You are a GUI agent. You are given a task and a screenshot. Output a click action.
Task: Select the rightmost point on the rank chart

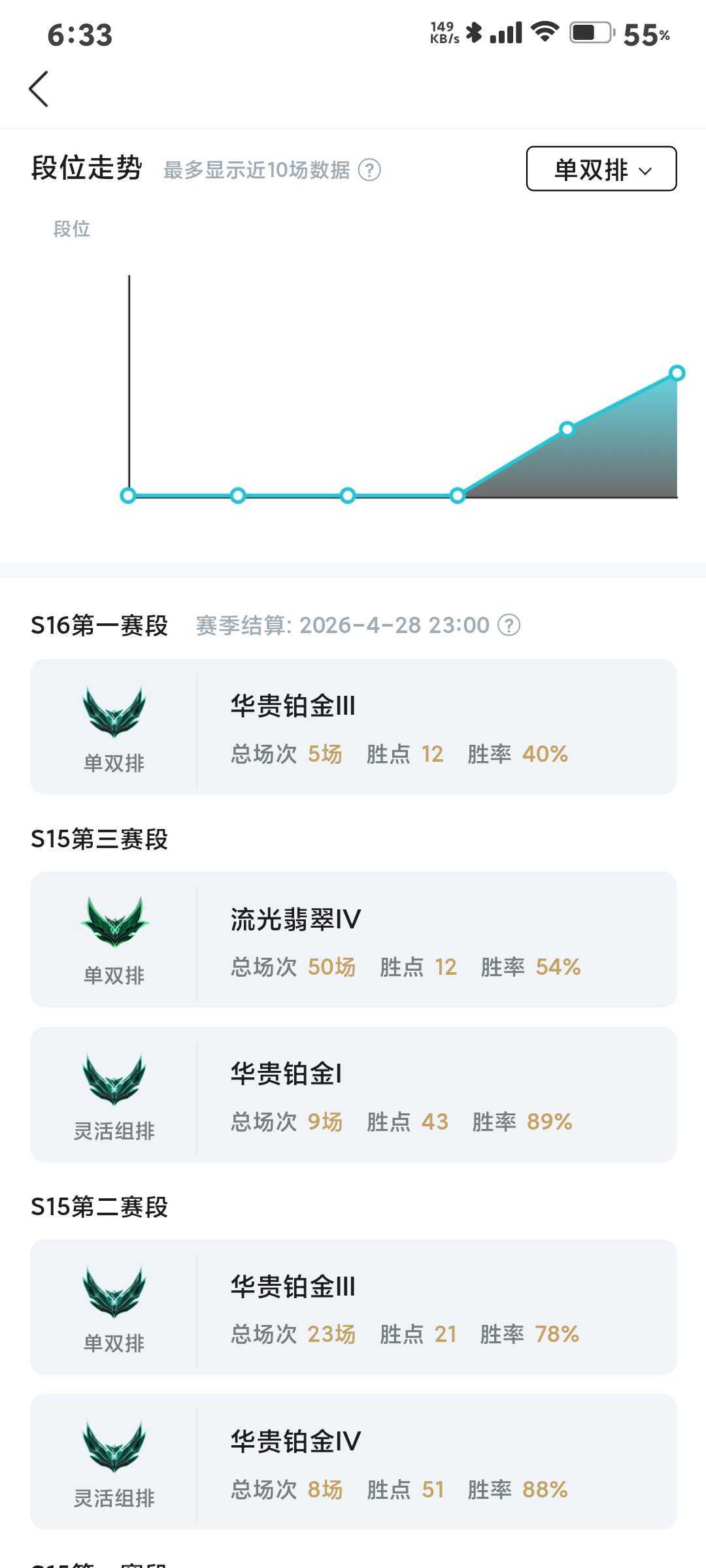[x=677, y=373]
